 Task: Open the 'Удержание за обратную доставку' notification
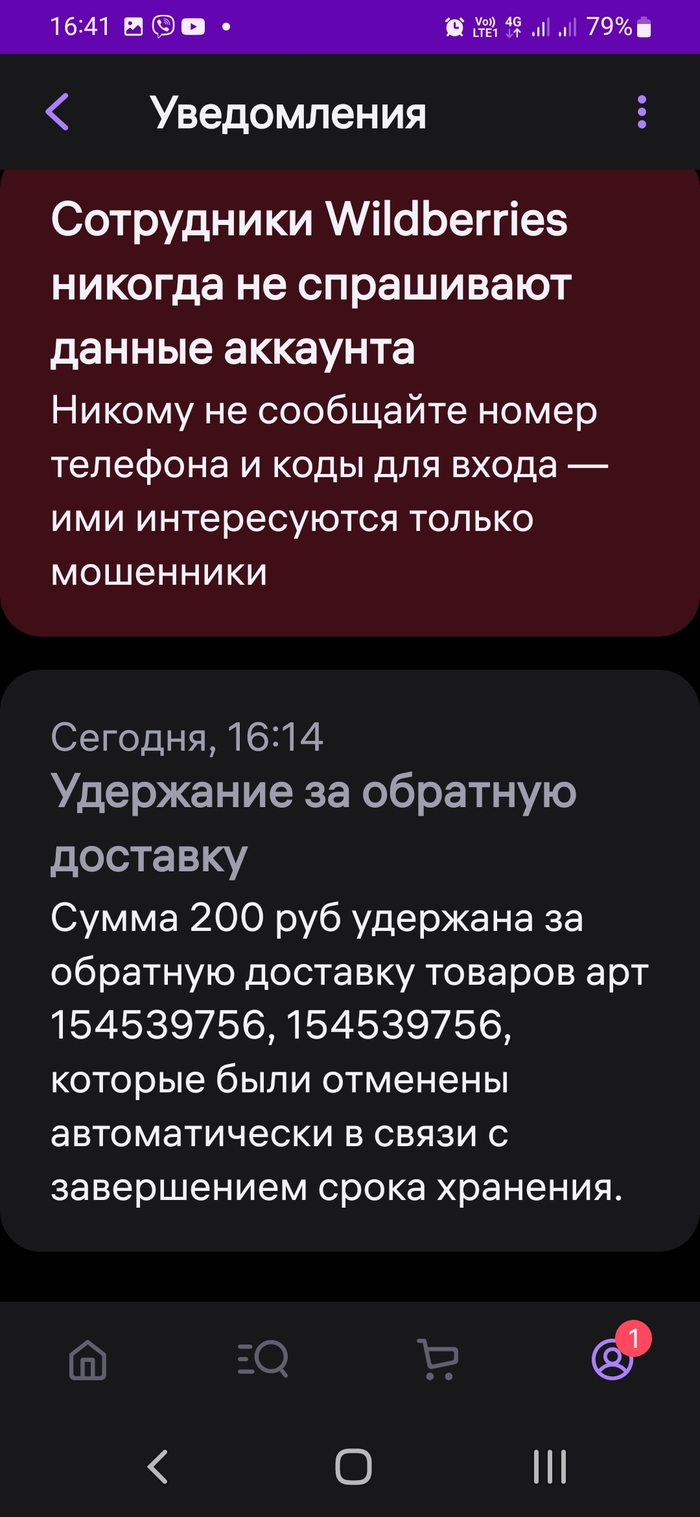(349, 960)
